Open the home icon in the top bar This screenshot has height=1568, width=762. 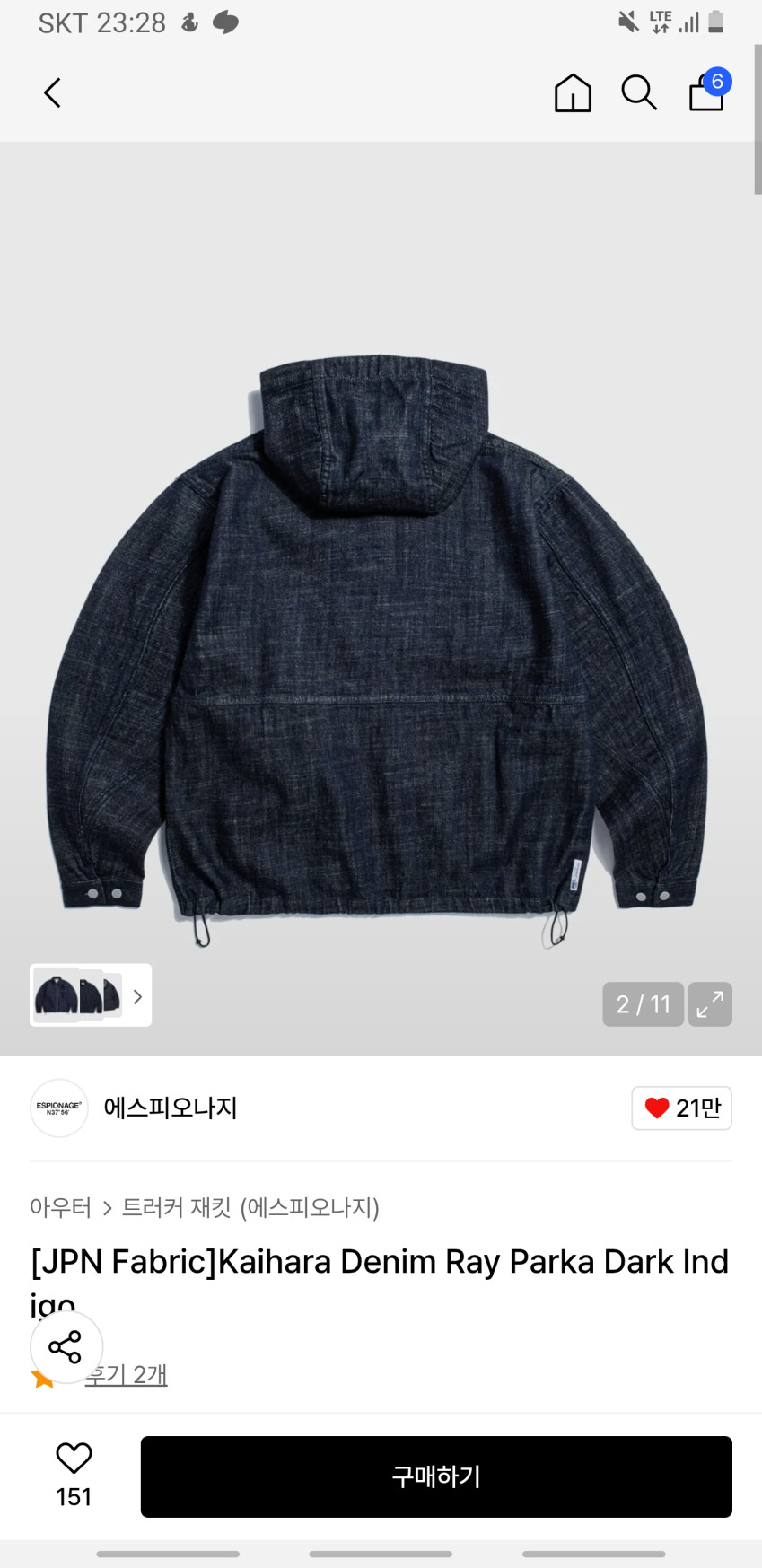pyautogui.click(x=573, y=92)
